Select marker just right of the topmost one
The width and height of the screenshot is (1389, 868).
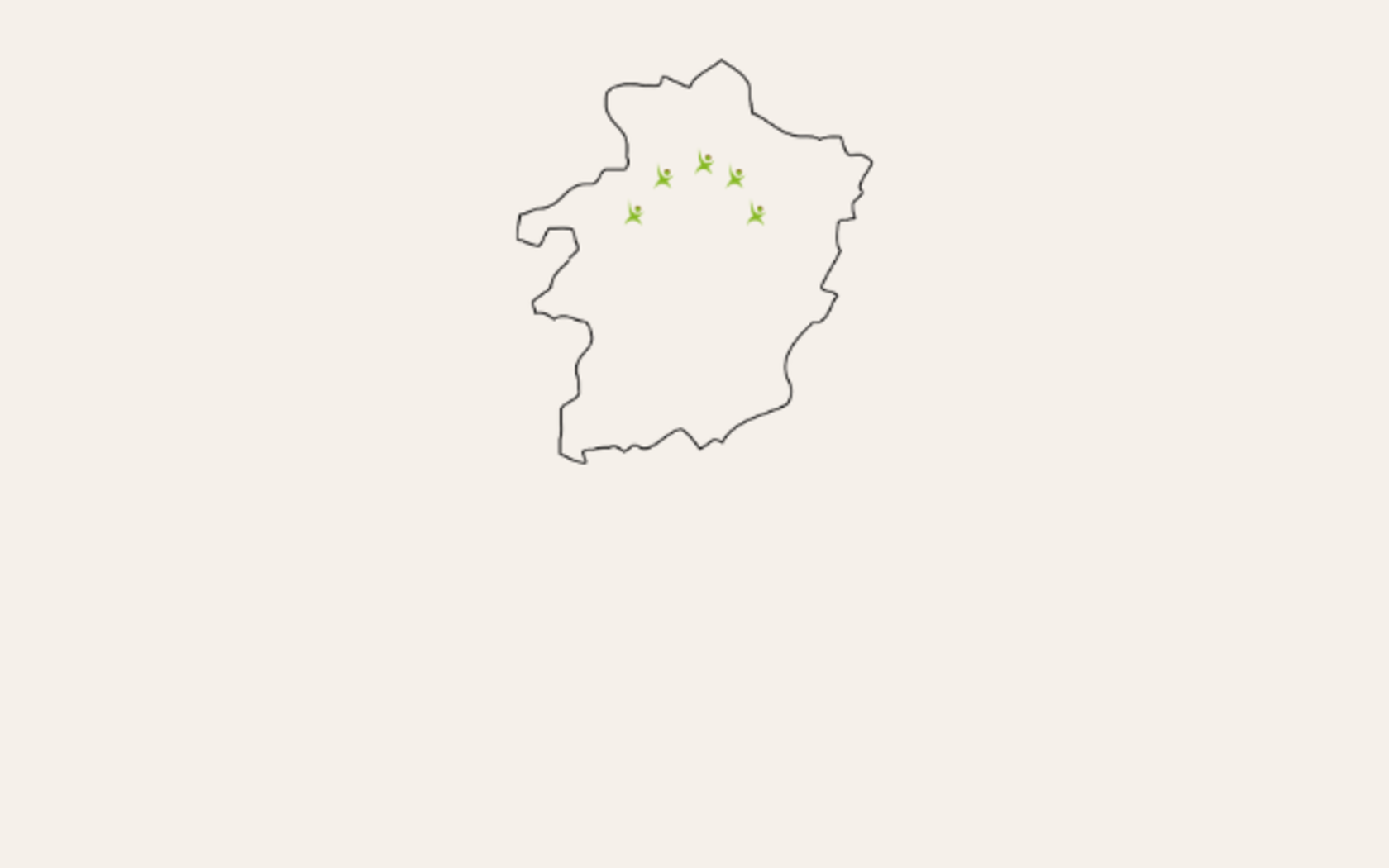(735, 177)
